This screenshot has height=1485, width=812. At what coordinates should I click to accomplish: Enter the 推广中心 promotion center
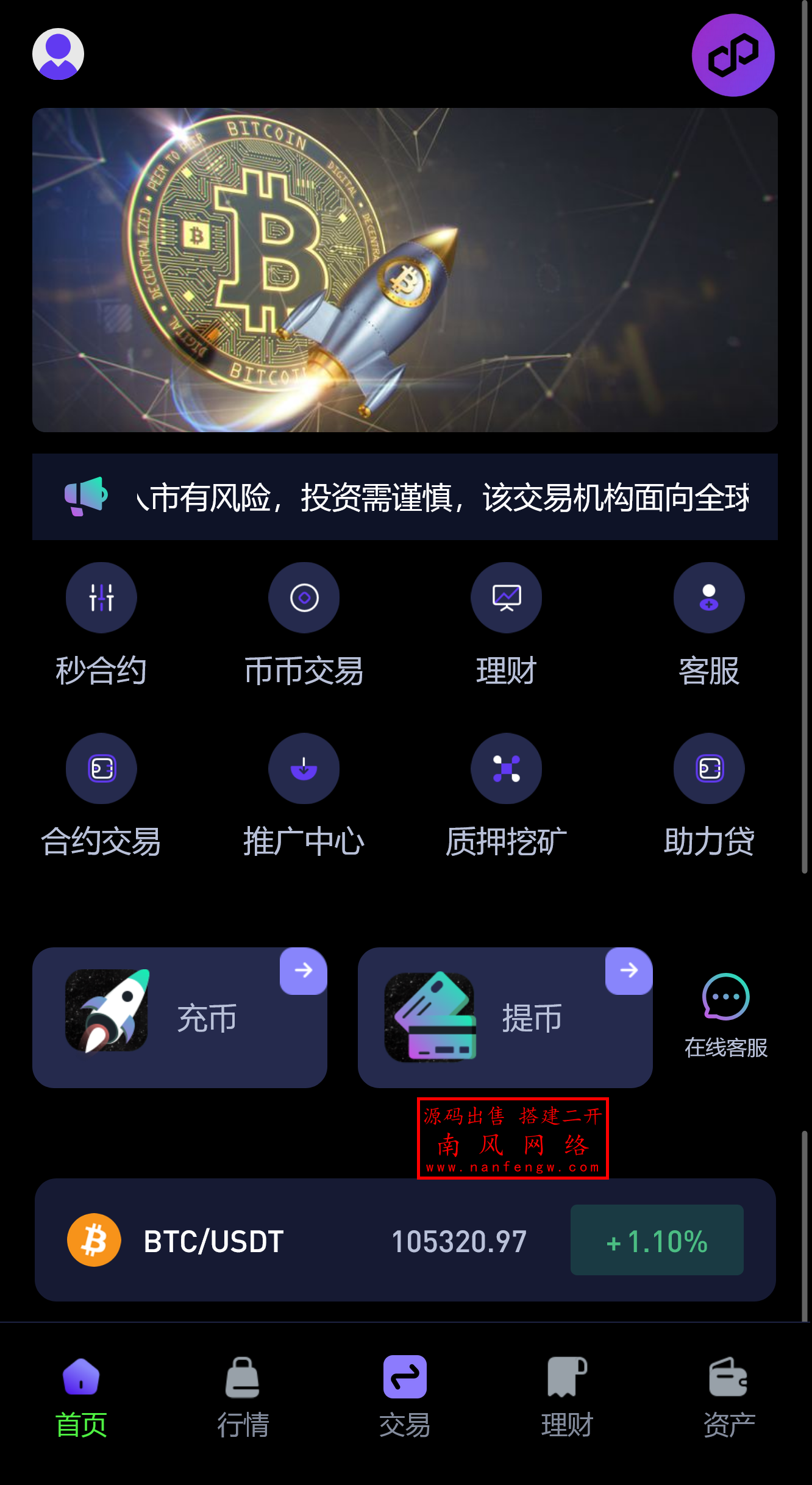304,768
